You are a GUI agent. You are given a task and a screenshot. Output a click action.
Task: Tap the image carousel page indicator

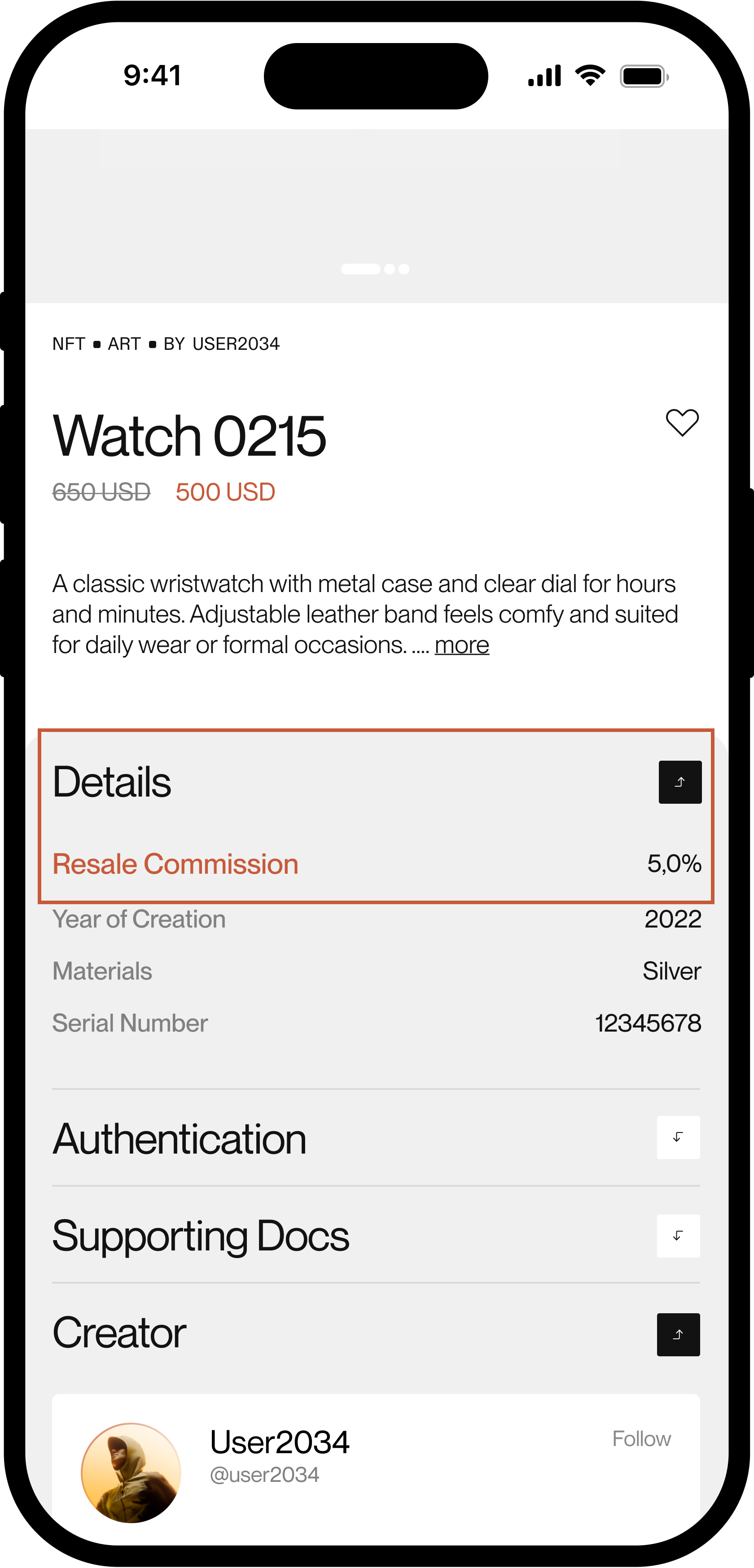tap(375, 269)
